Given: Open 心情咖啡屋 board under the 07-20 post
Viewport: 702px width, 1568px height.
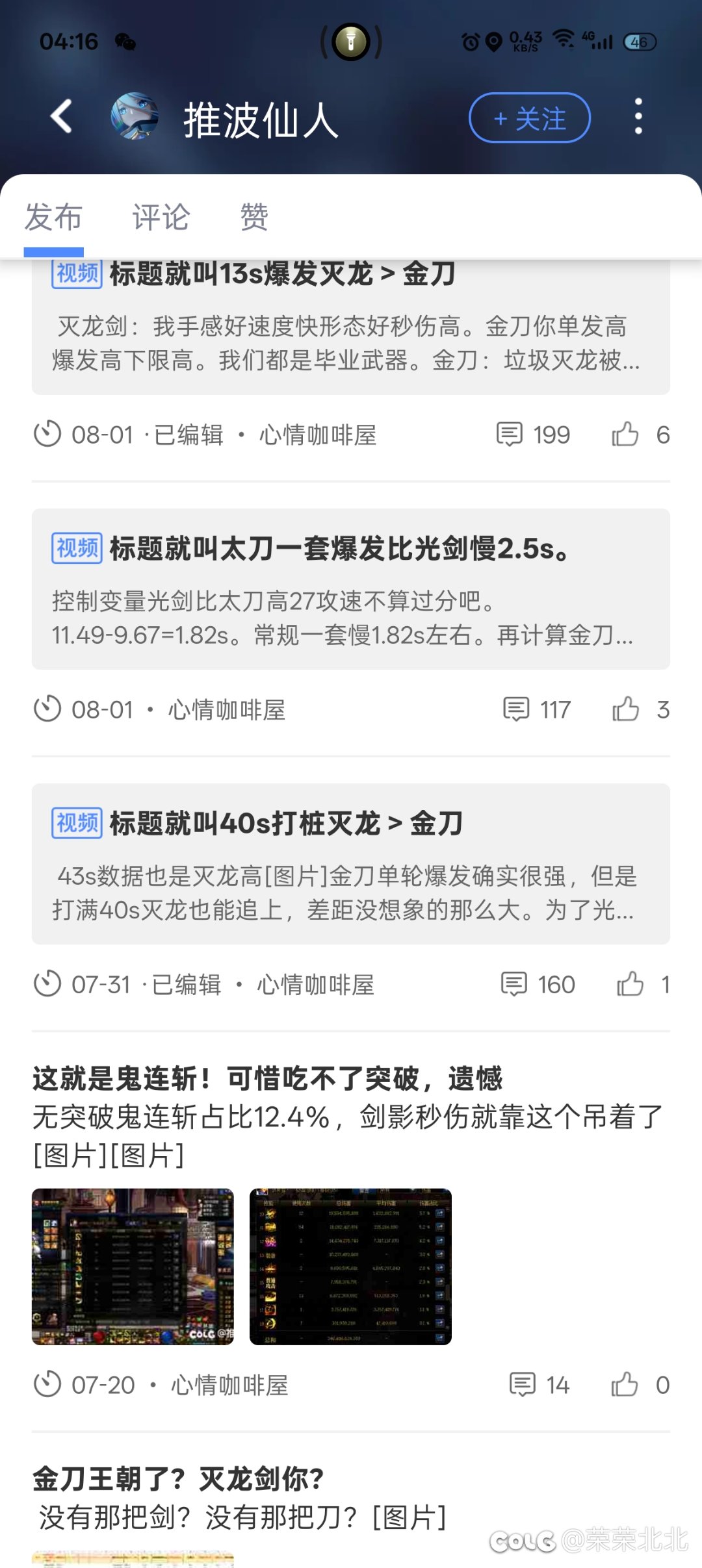Looking at the screenshot, I should (229, 1385).
